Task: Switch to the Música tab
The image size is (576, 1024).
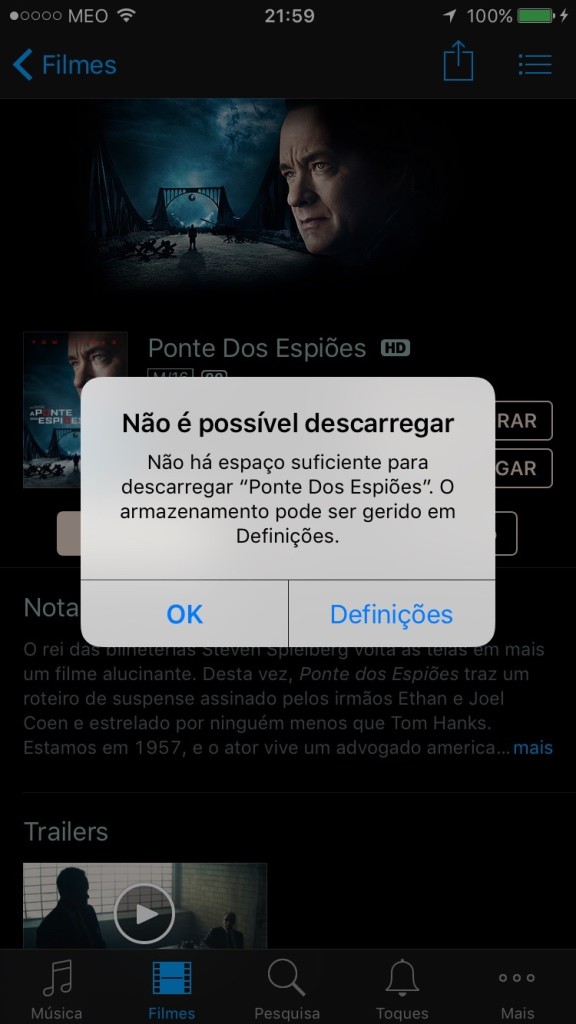Action: point(57,989)
